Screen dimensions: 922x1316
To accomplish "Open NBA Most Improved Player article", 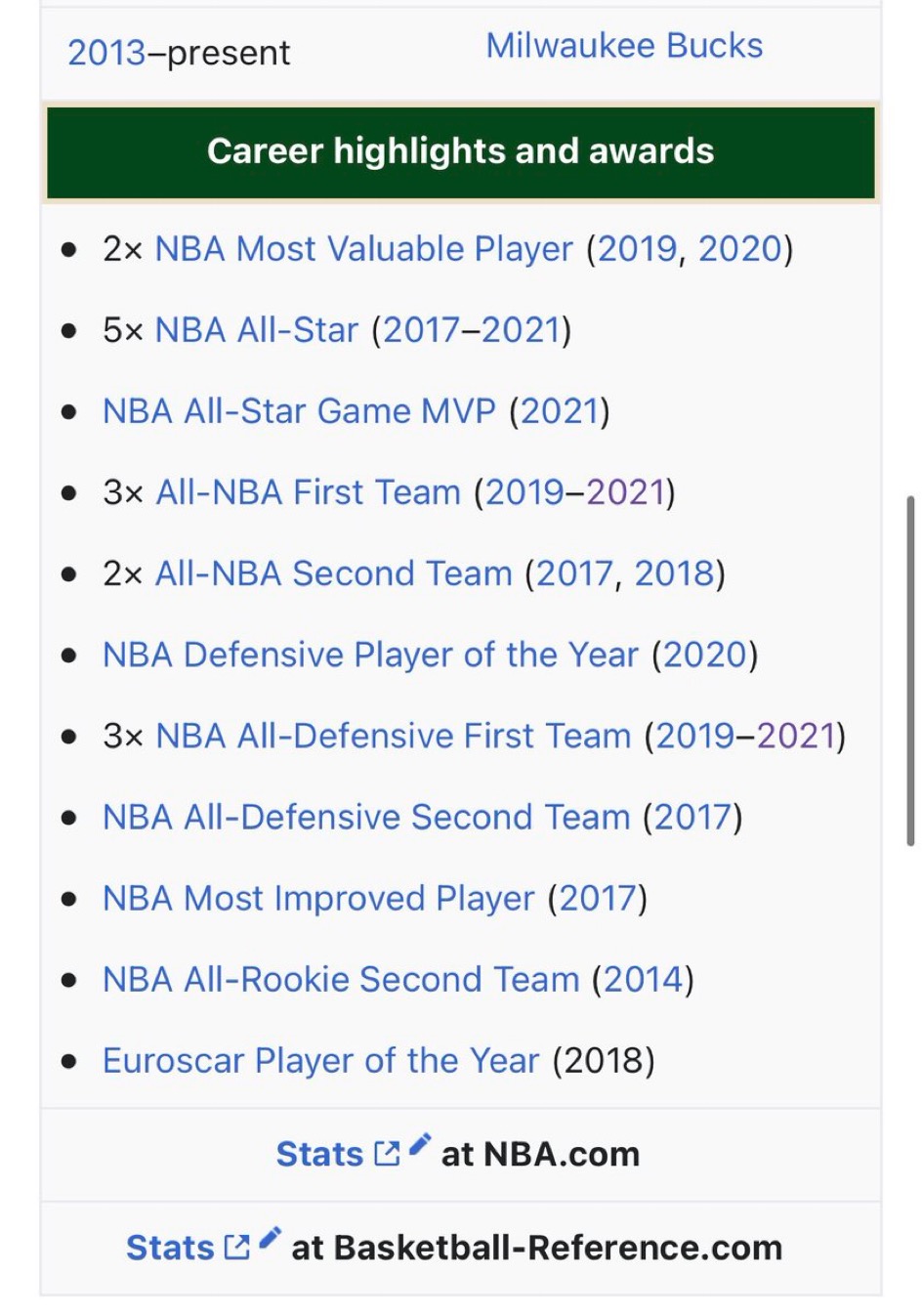I will click(x=318, y=898).
